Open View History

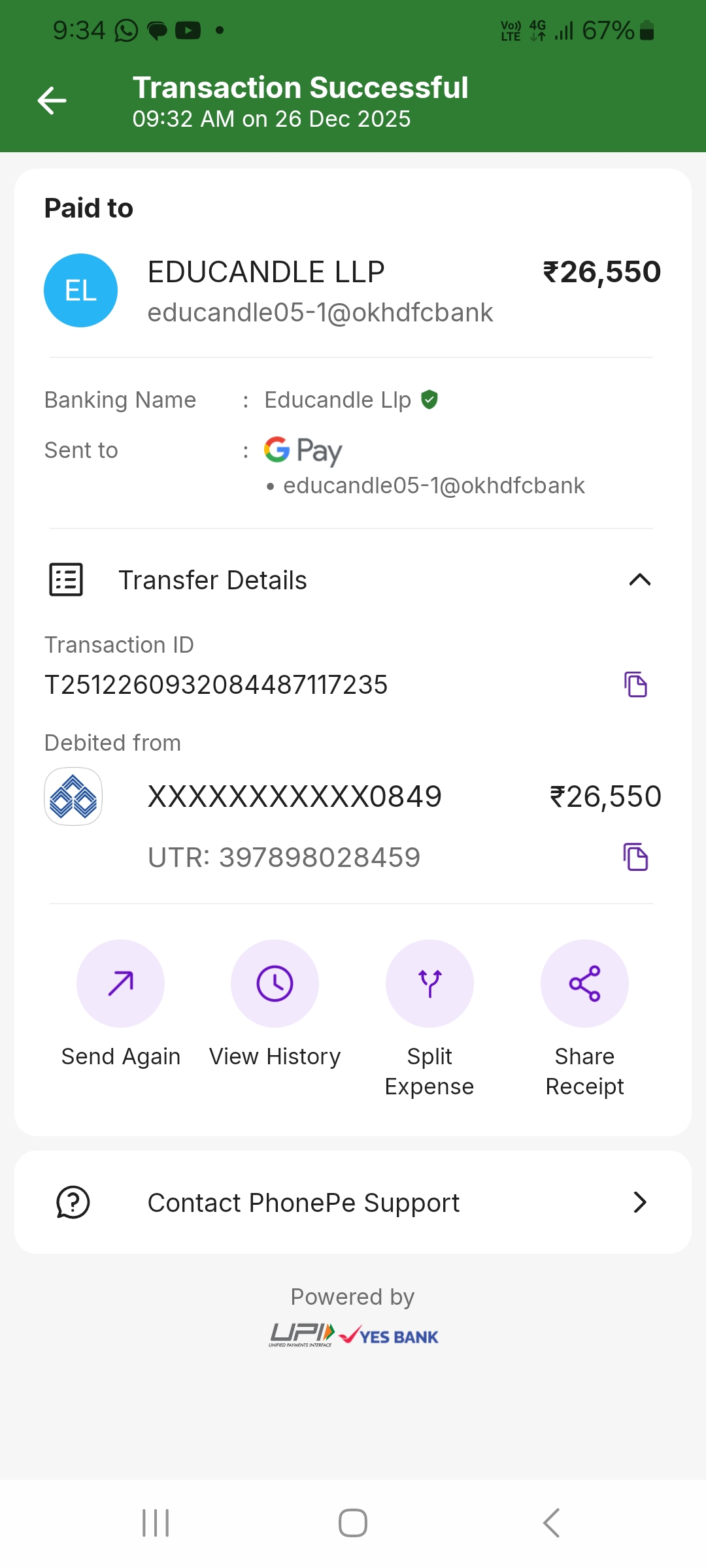[x=275, y=983]
